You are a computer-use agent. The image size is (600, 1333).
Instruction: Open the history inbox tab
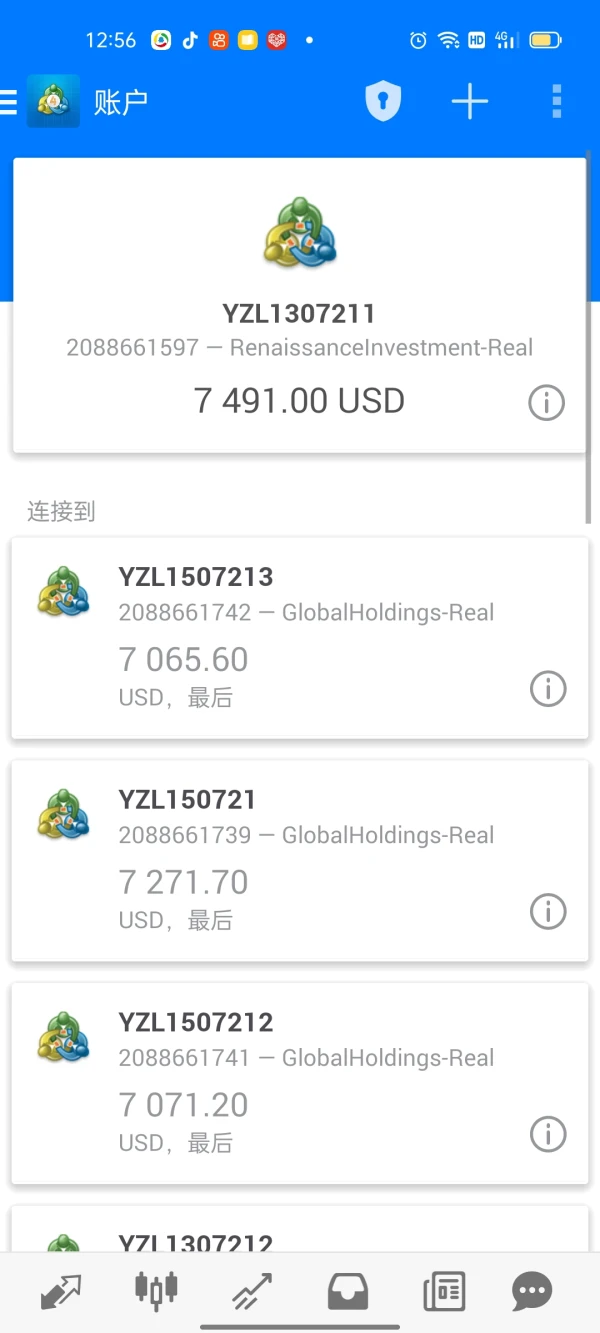[x=348, y=1291]
